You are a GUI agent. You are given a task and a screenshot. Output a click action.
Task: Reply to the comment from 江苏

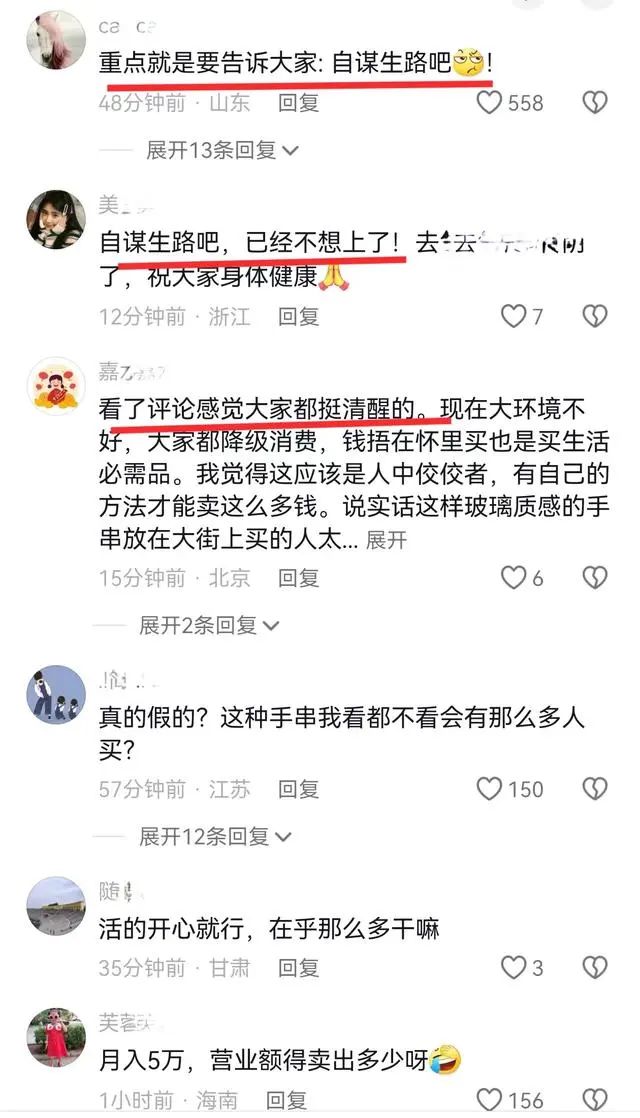[298, 789]
